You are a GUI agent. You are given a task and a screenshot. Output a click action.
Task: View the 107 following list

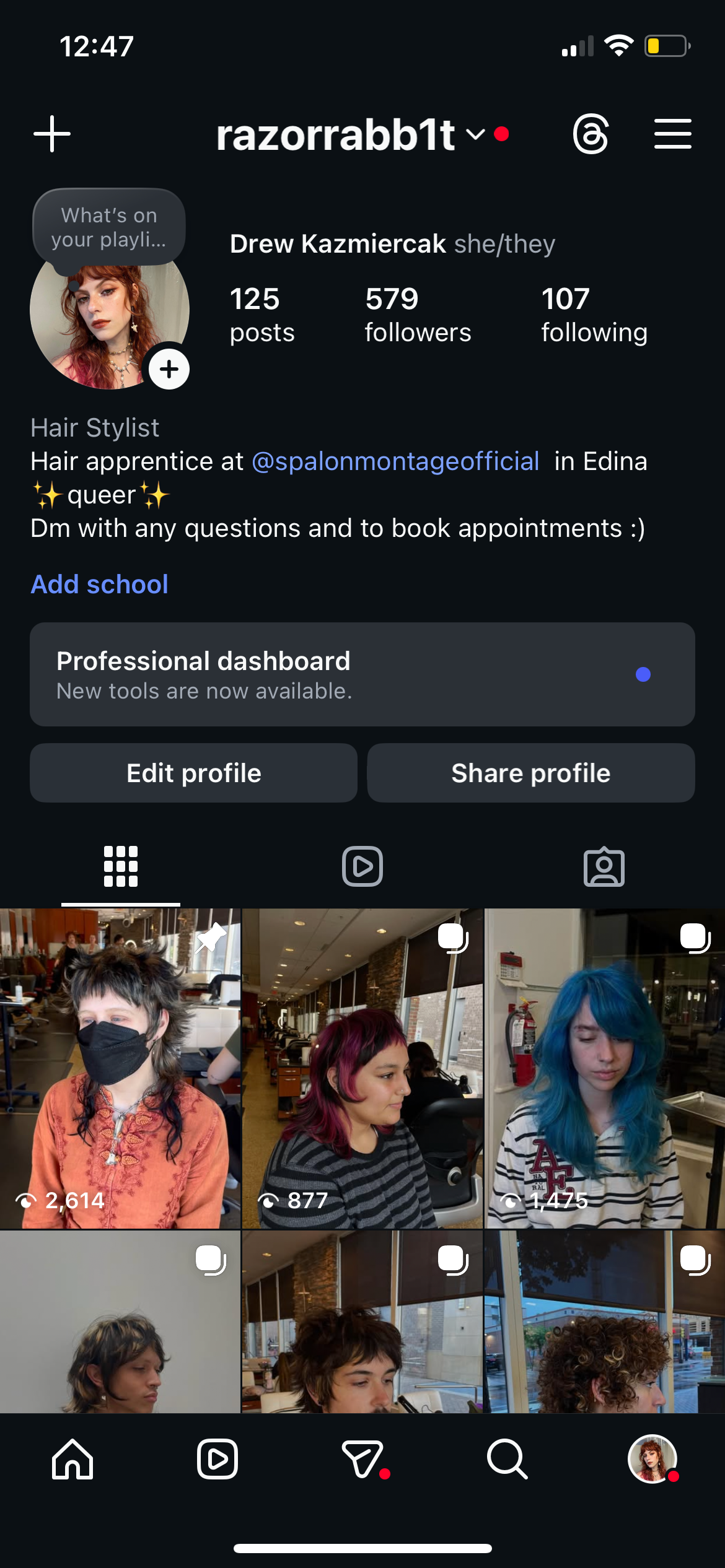click(594, 315)
